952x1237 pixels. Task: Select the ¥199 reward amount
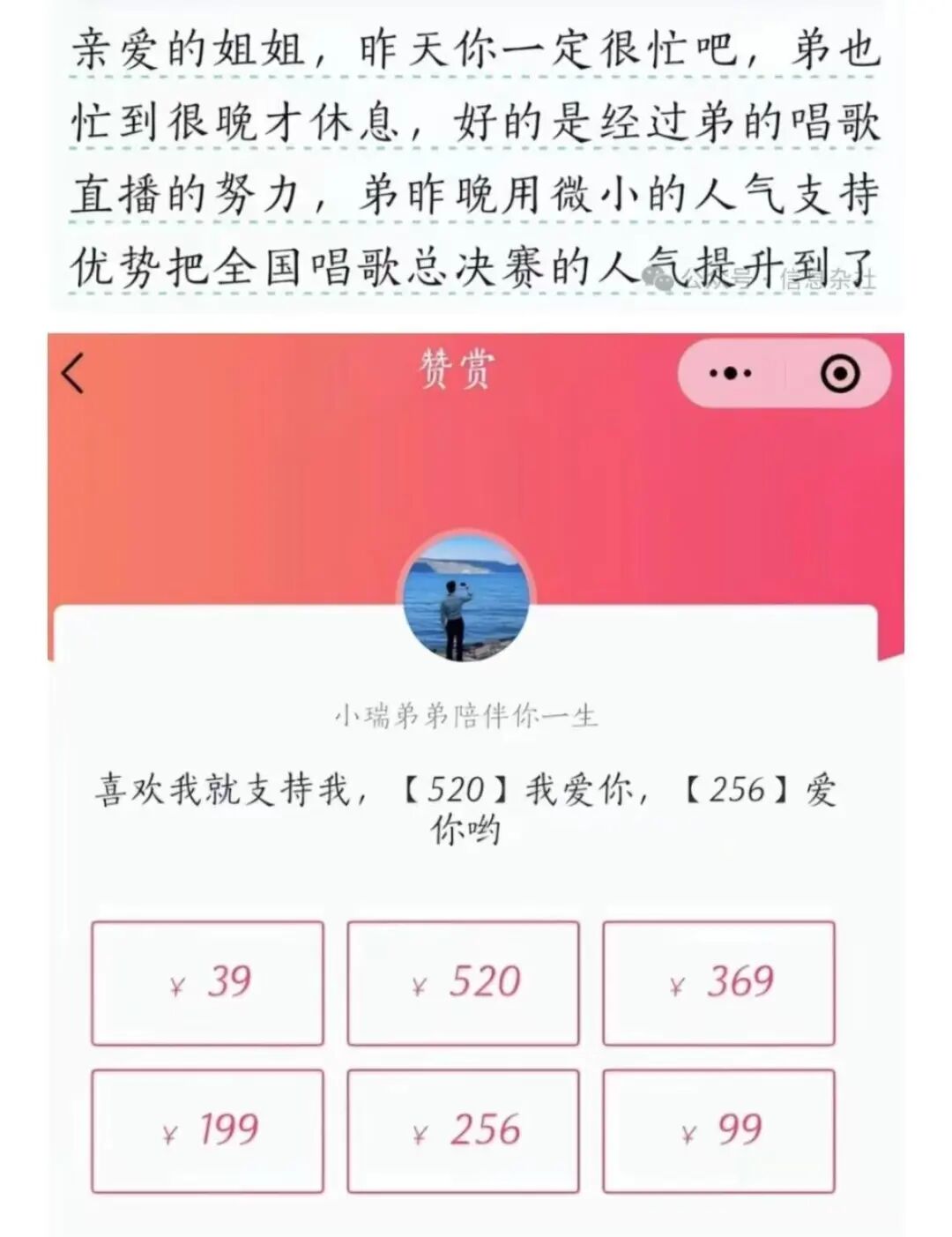[208, 1130]
